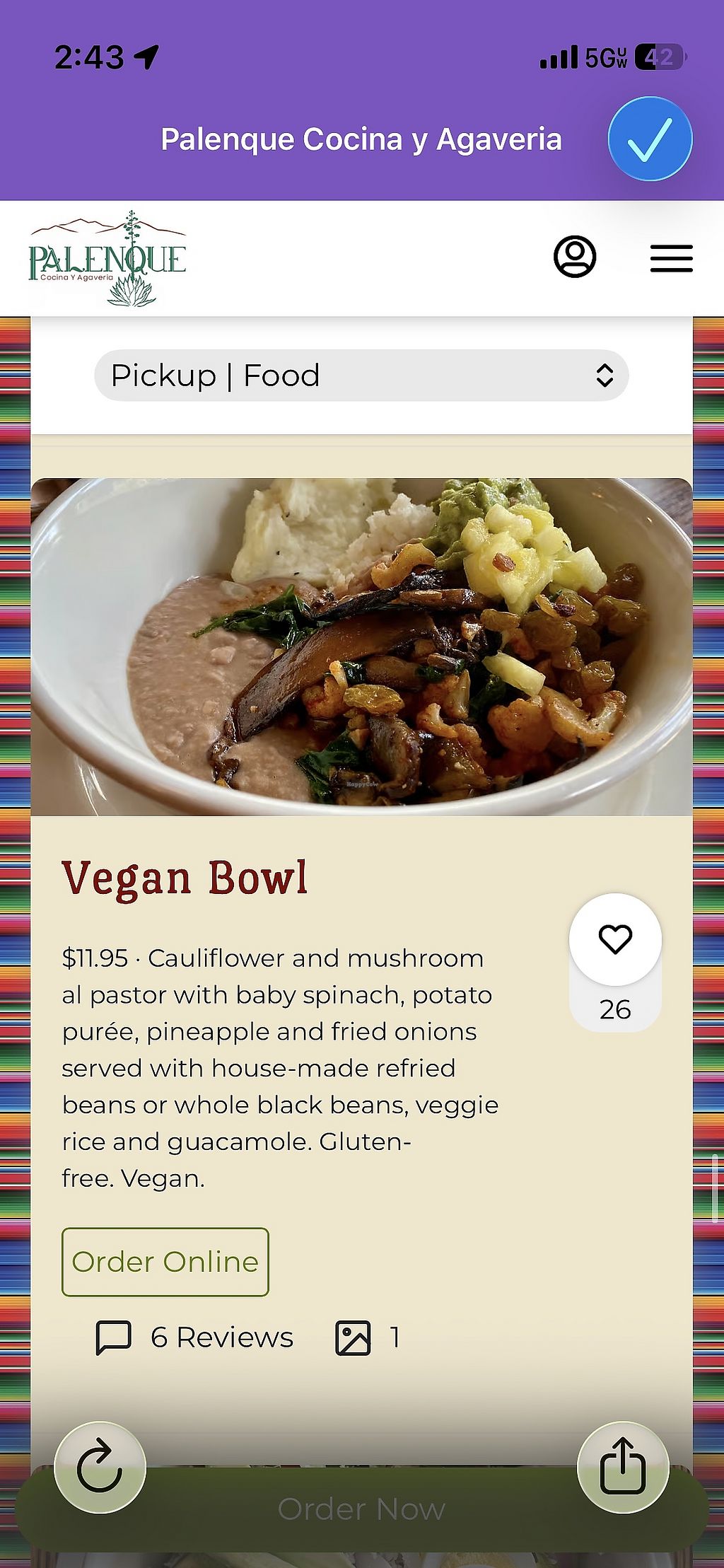Like the Vegan Bowl with the heart
This screenshot has height=1568, width=724.
pos(615,940)
